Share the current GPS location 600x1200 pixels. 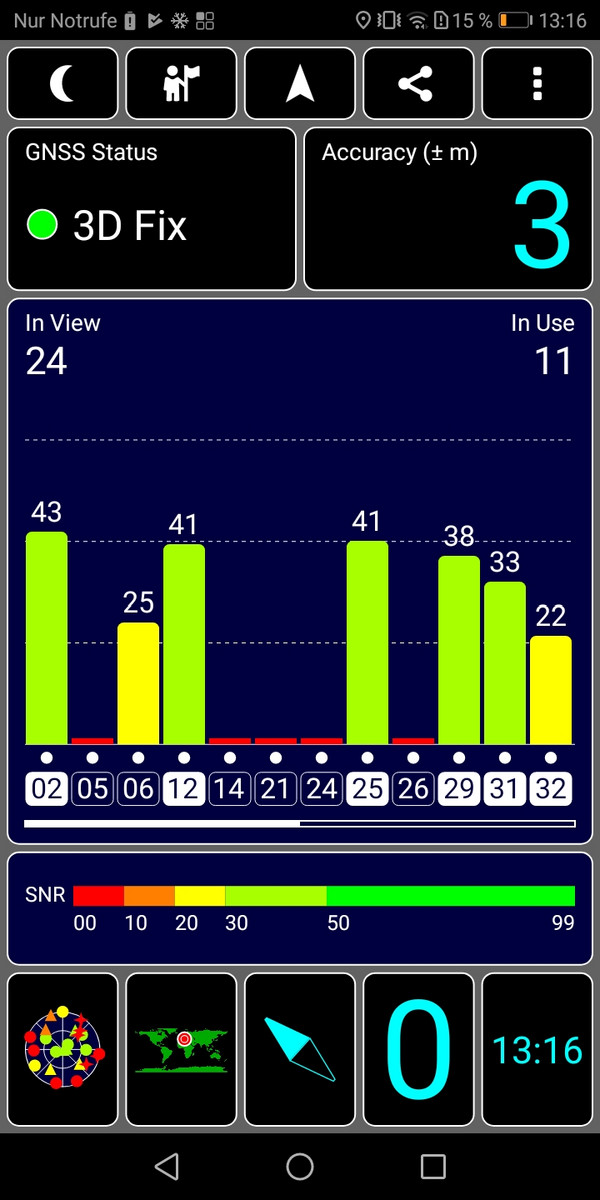point(418,84)
